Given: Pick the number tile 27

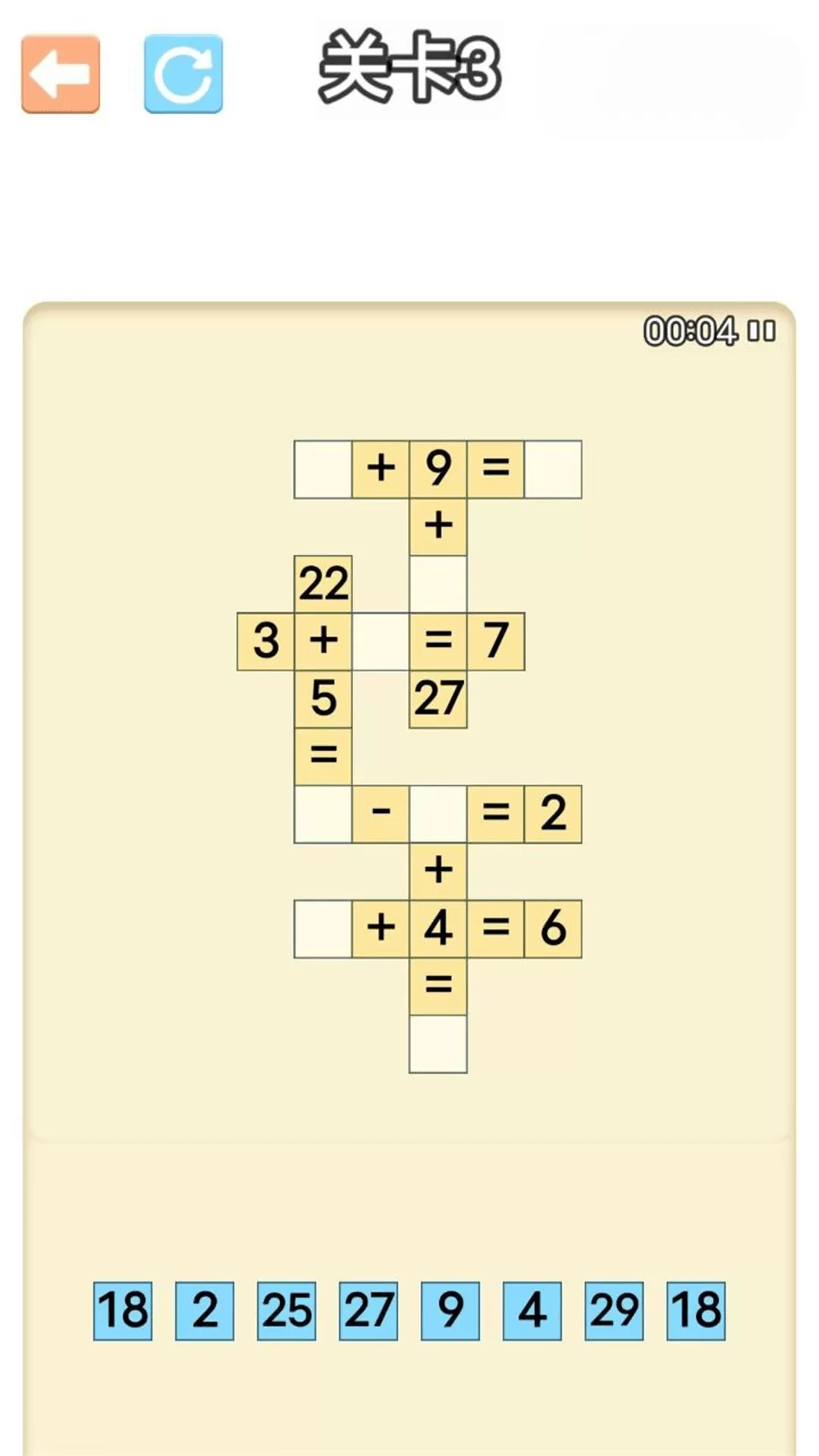Looking at the screenshot, I should point(369,1311).
